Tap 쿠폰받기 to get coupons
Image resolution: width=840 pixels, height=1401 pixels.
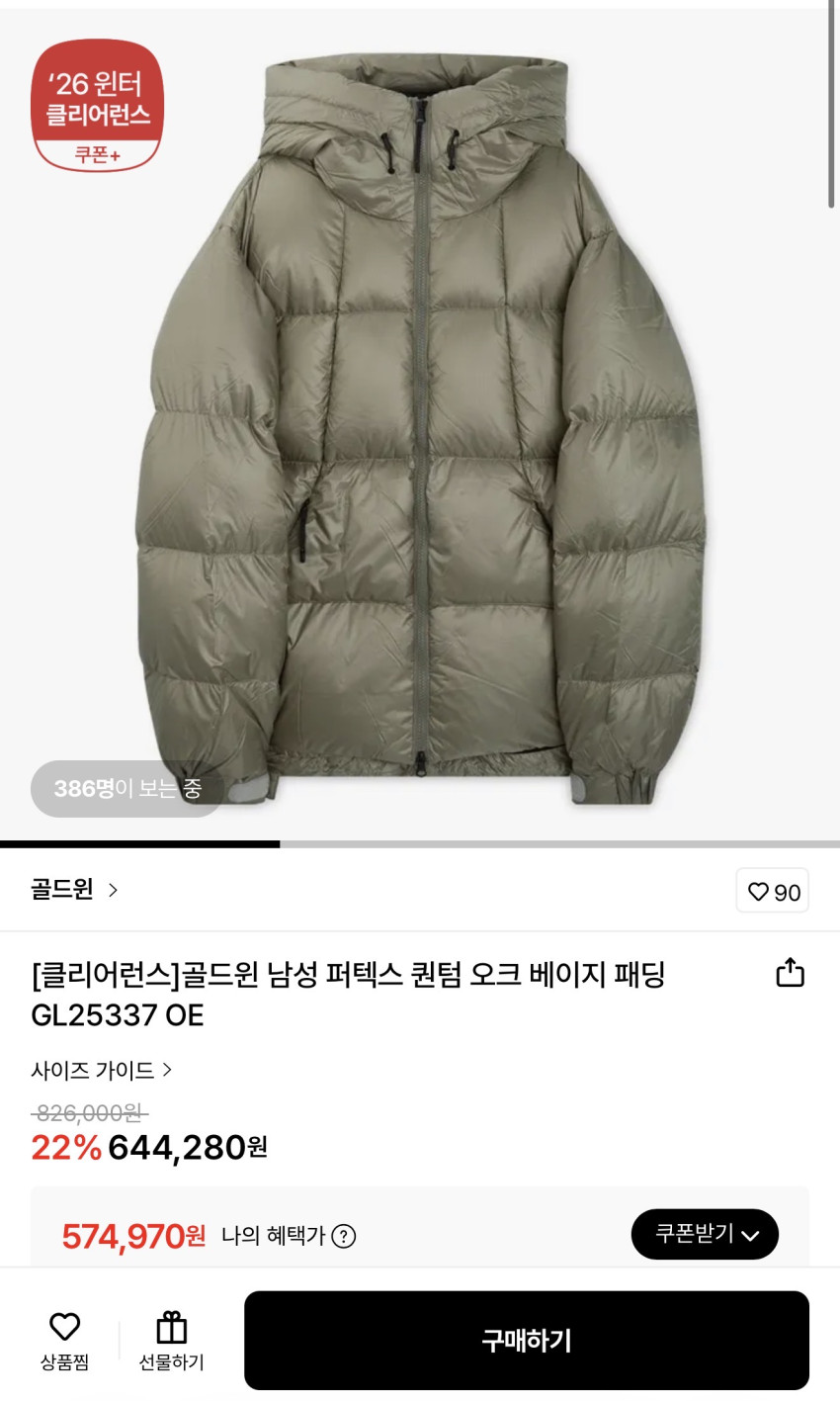click(x=705, y=1234)
